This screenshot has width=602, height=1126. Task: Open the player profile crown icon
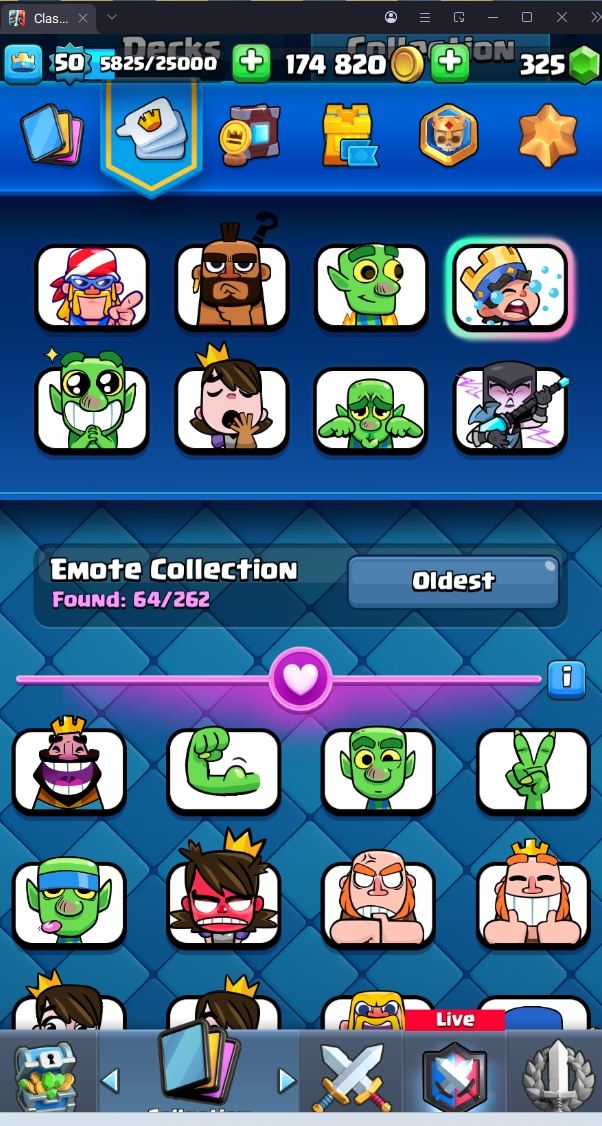[x=23, y=64]
